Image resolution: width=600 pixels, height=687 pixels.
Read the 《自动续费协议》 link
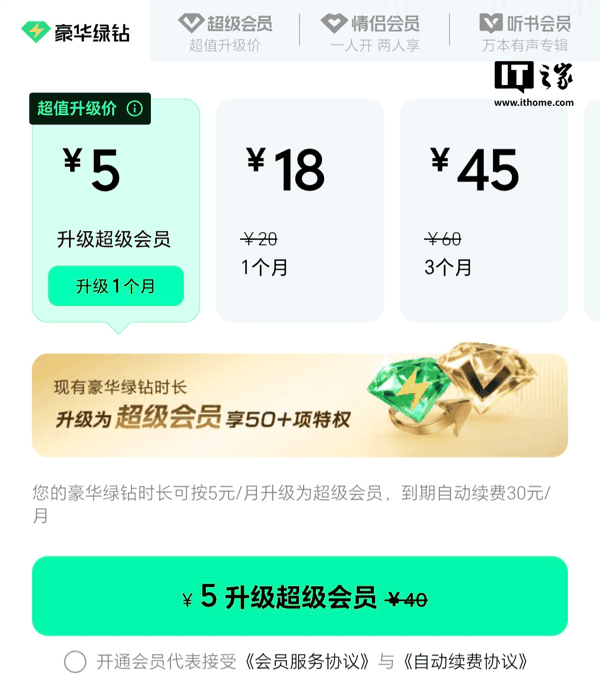pos(465,662)
